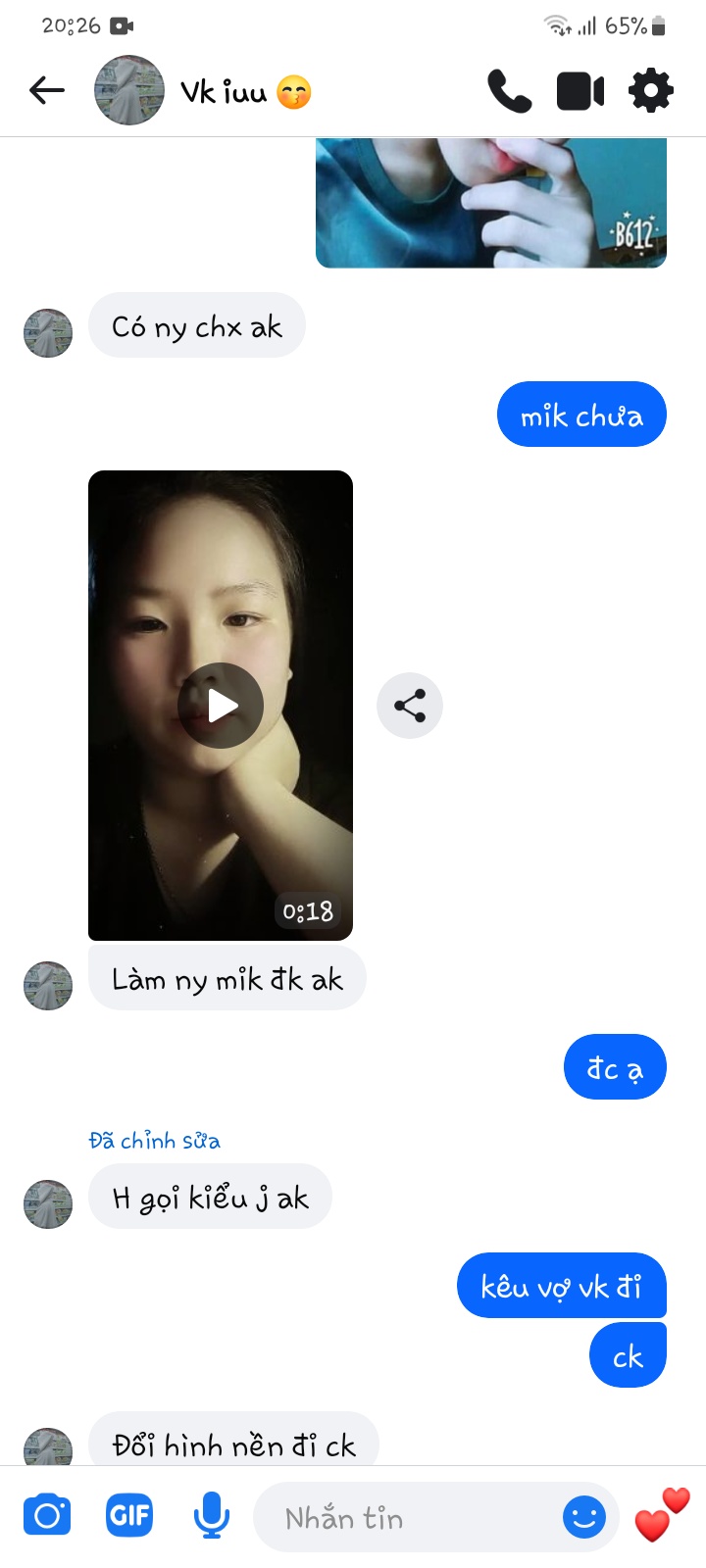Viewport: 706px width, 1568px height.
Task: Start a voice call with Vk iuu
Action: (x=509, y=91)
